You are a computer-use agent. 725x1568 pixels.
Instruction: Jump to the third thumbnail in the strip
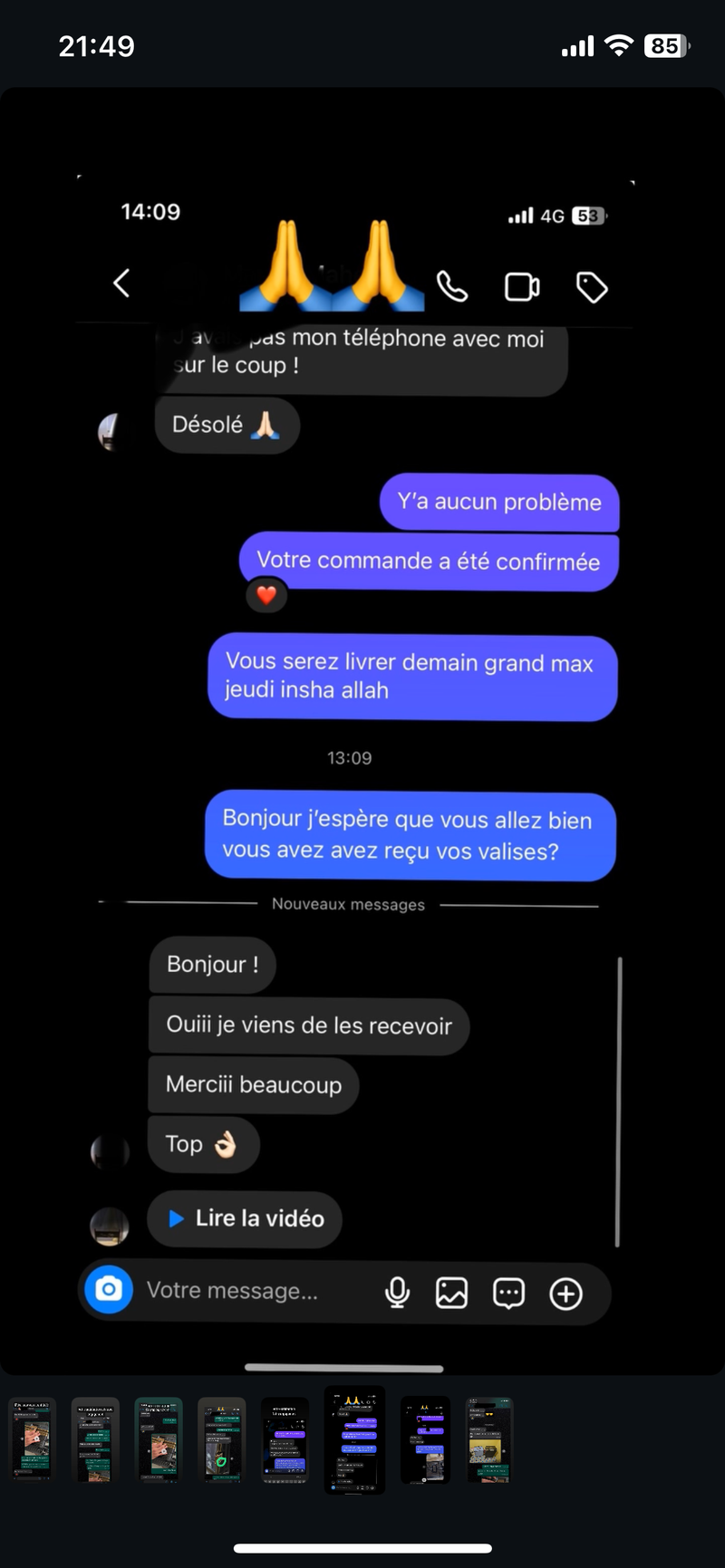pyautogui.click(x=159, y=1439)
